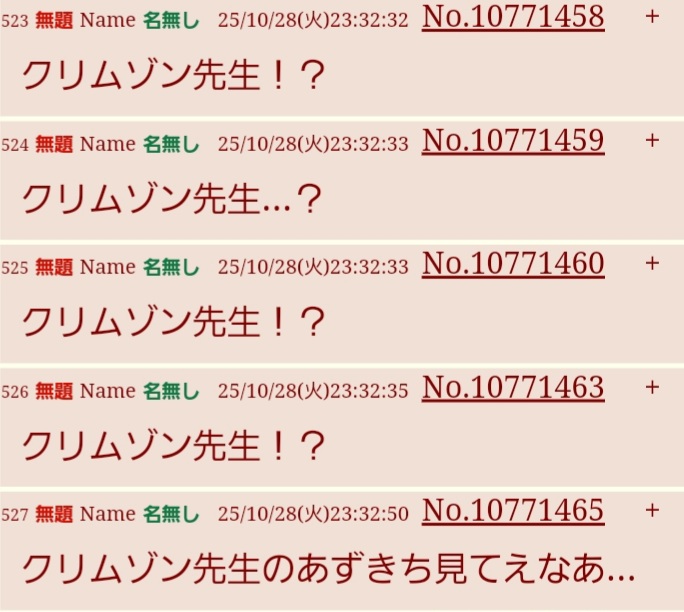Open post link No.10771459
Viewport: 684px width, 612px height.
click(513, 141)
